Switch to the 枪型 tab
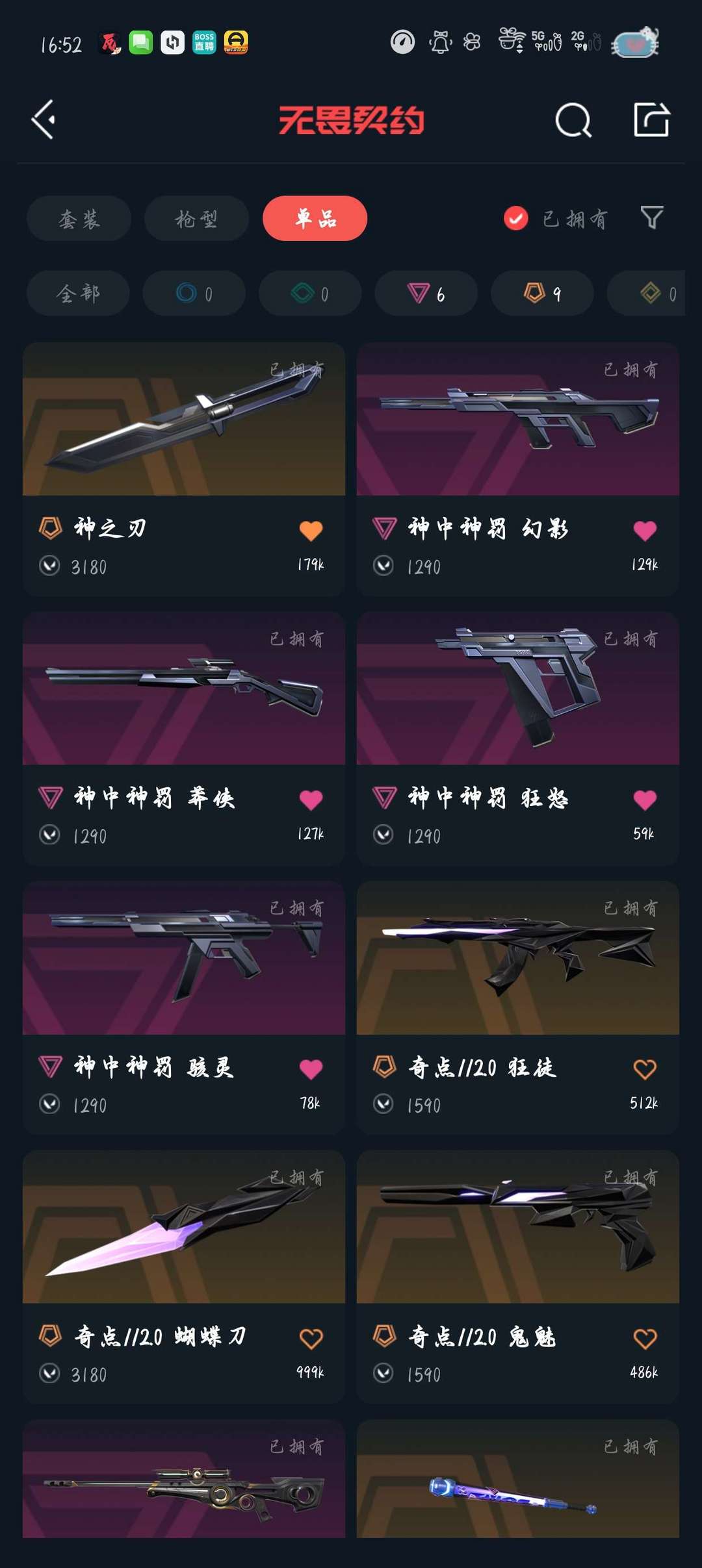The height and width of the screenshot is (1568, 702). [196, 218]
